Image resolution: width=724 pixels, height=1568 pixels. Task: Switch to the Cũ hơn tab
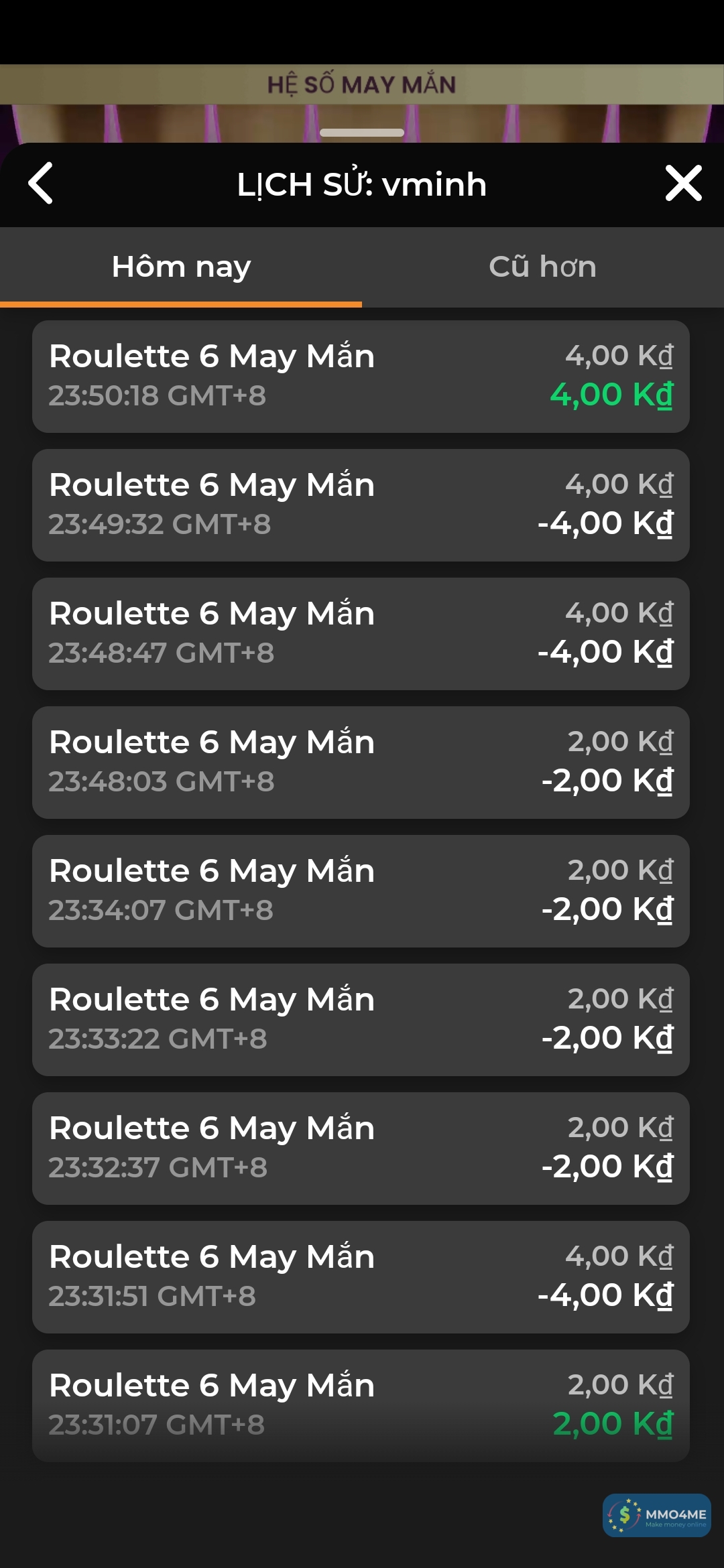542,267
